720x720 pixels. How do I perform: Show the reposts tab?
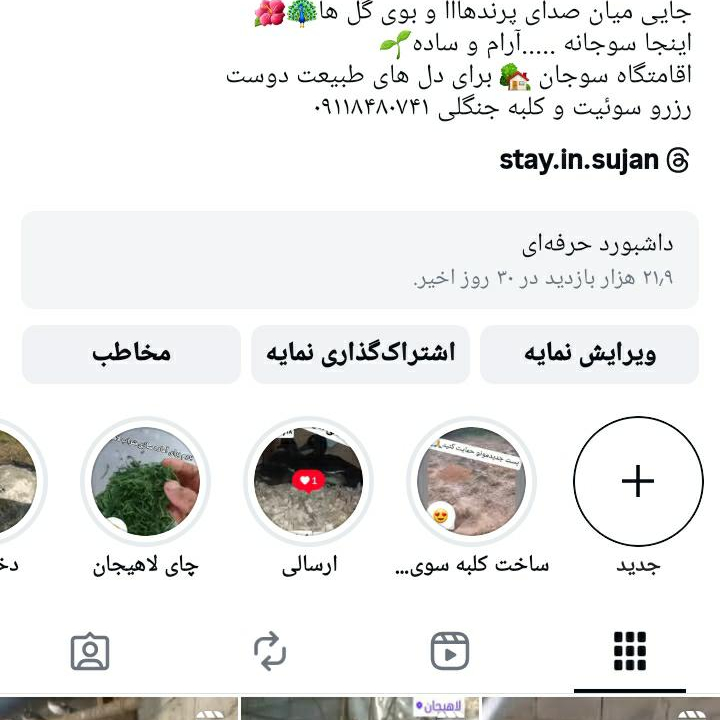point(270,652)
